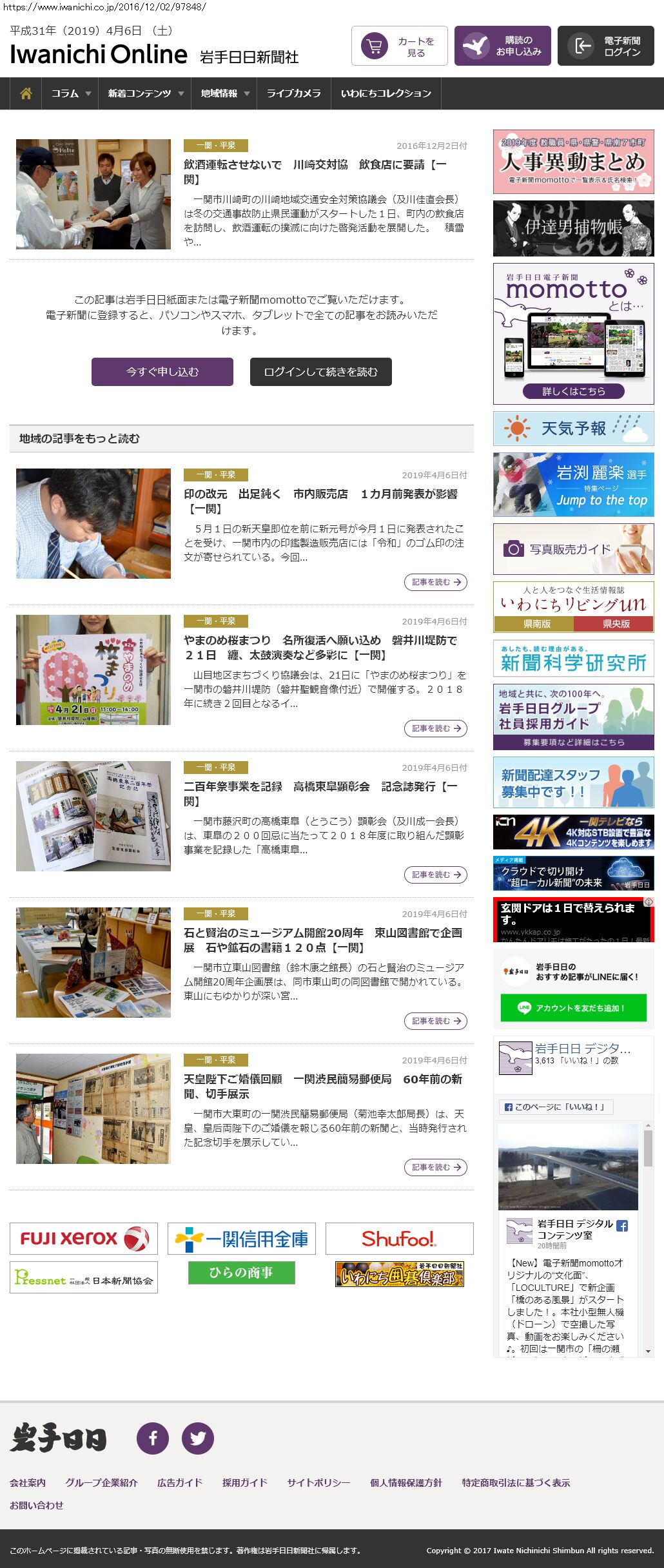Image resolution: width=664 pixels, height=1568 pixels.
Task: Expand the 新着コンテンツ menu
Action: click(x=145, y=93)
